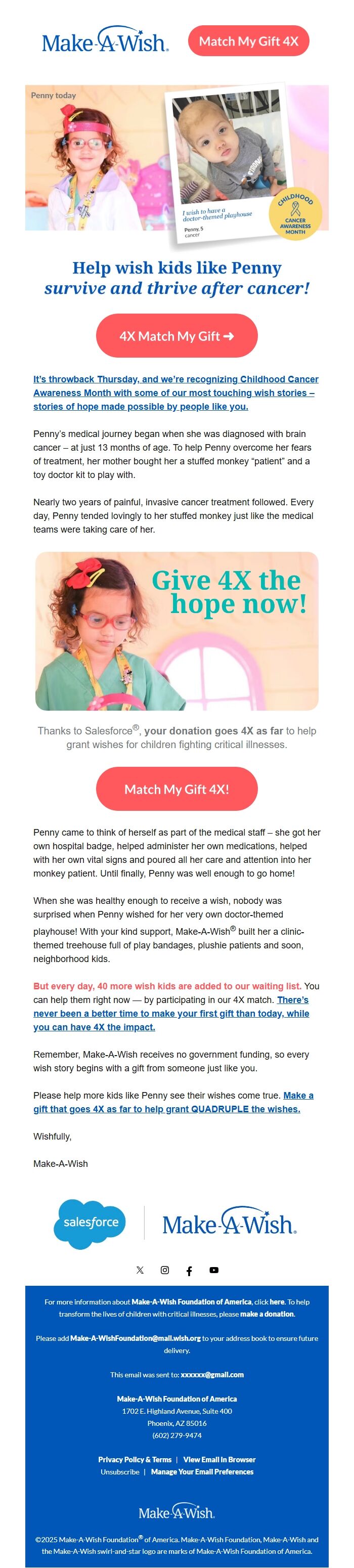Open the Instagram icon
The image size is (354, 1568).
click(x=164, y=1270)
